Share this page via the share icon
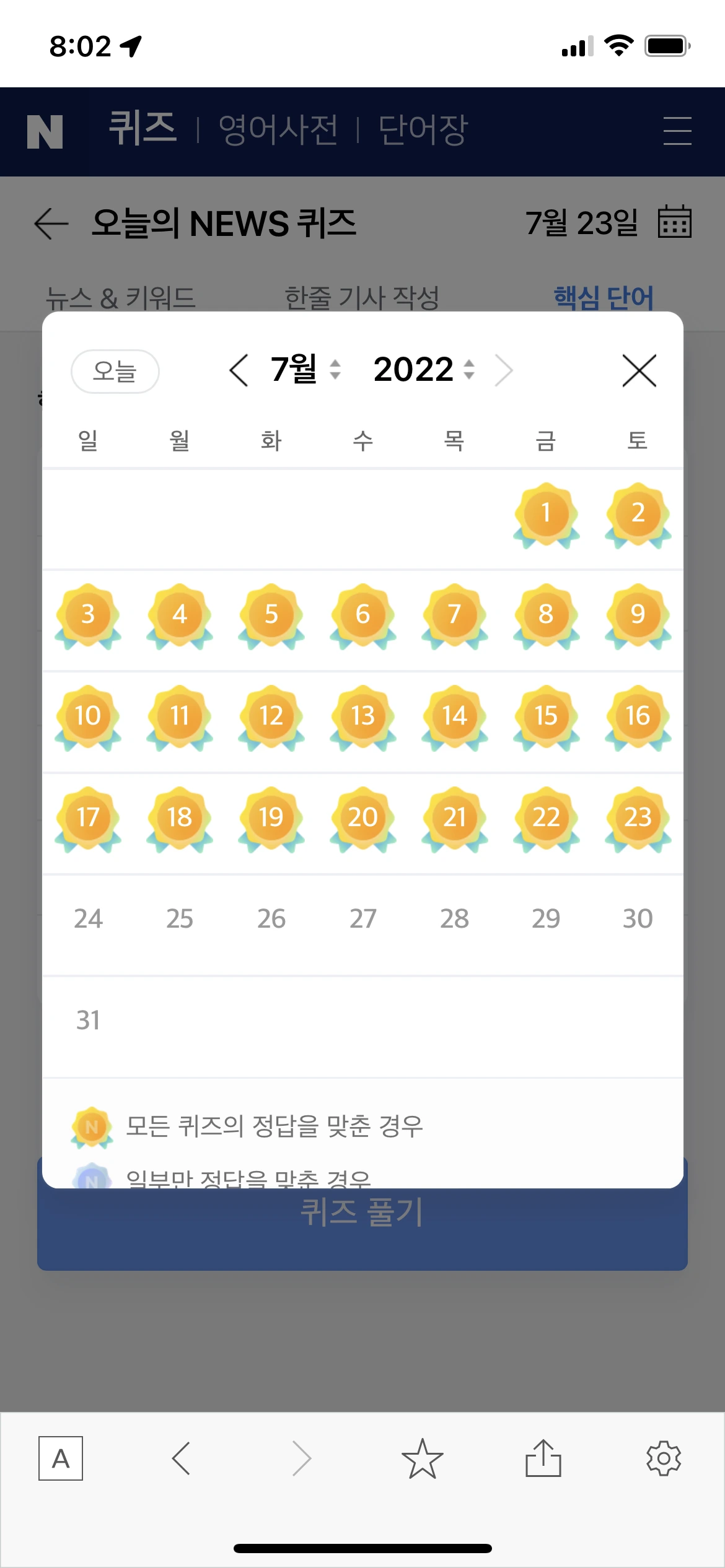 pos(543,1458)
